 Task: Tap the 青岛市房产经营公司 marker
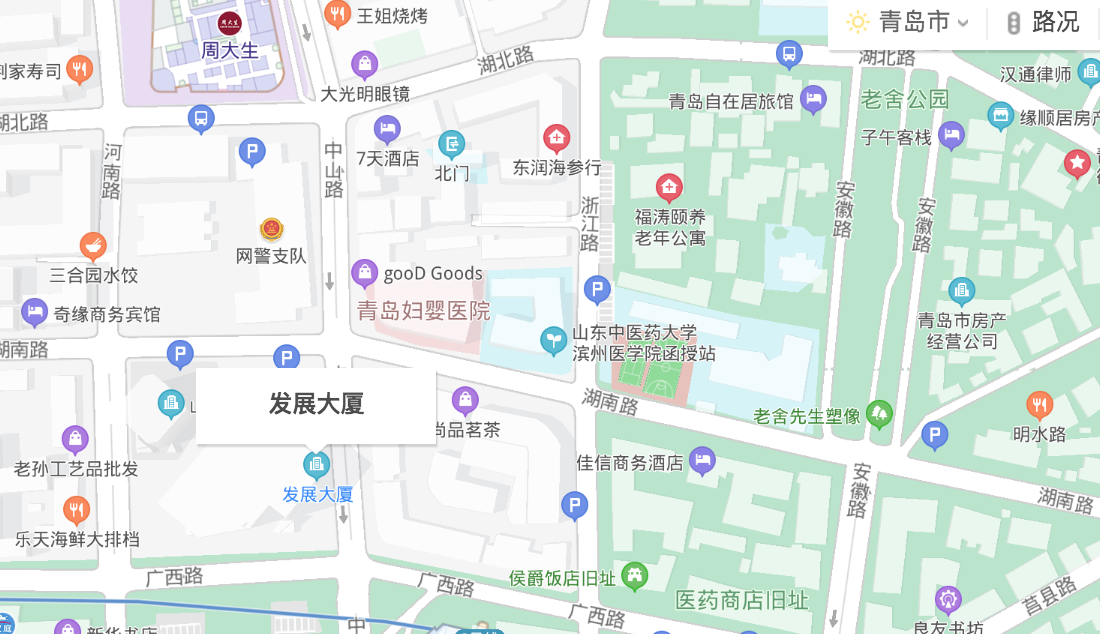click(961, 292)
